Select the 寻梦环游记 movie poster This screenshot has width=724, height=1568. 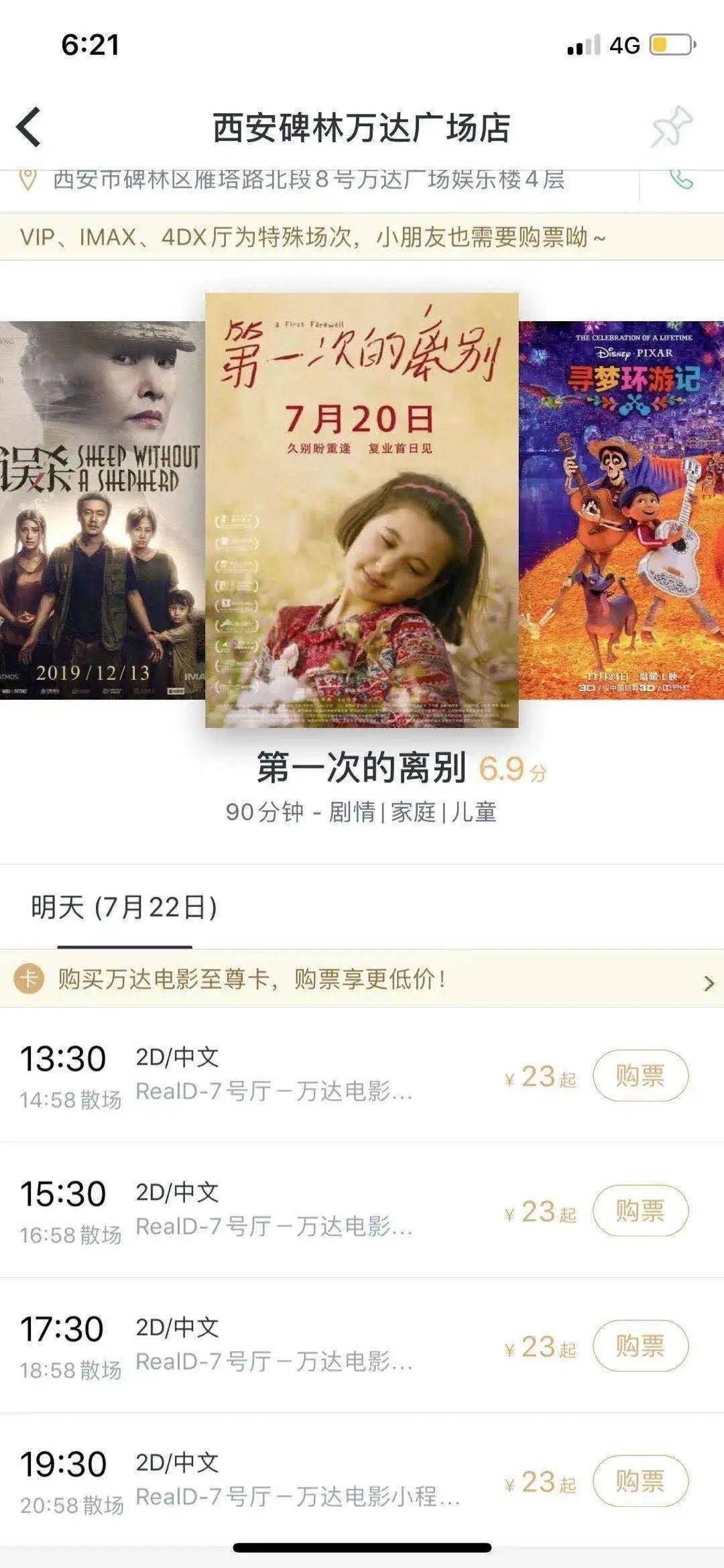[622, 510]
